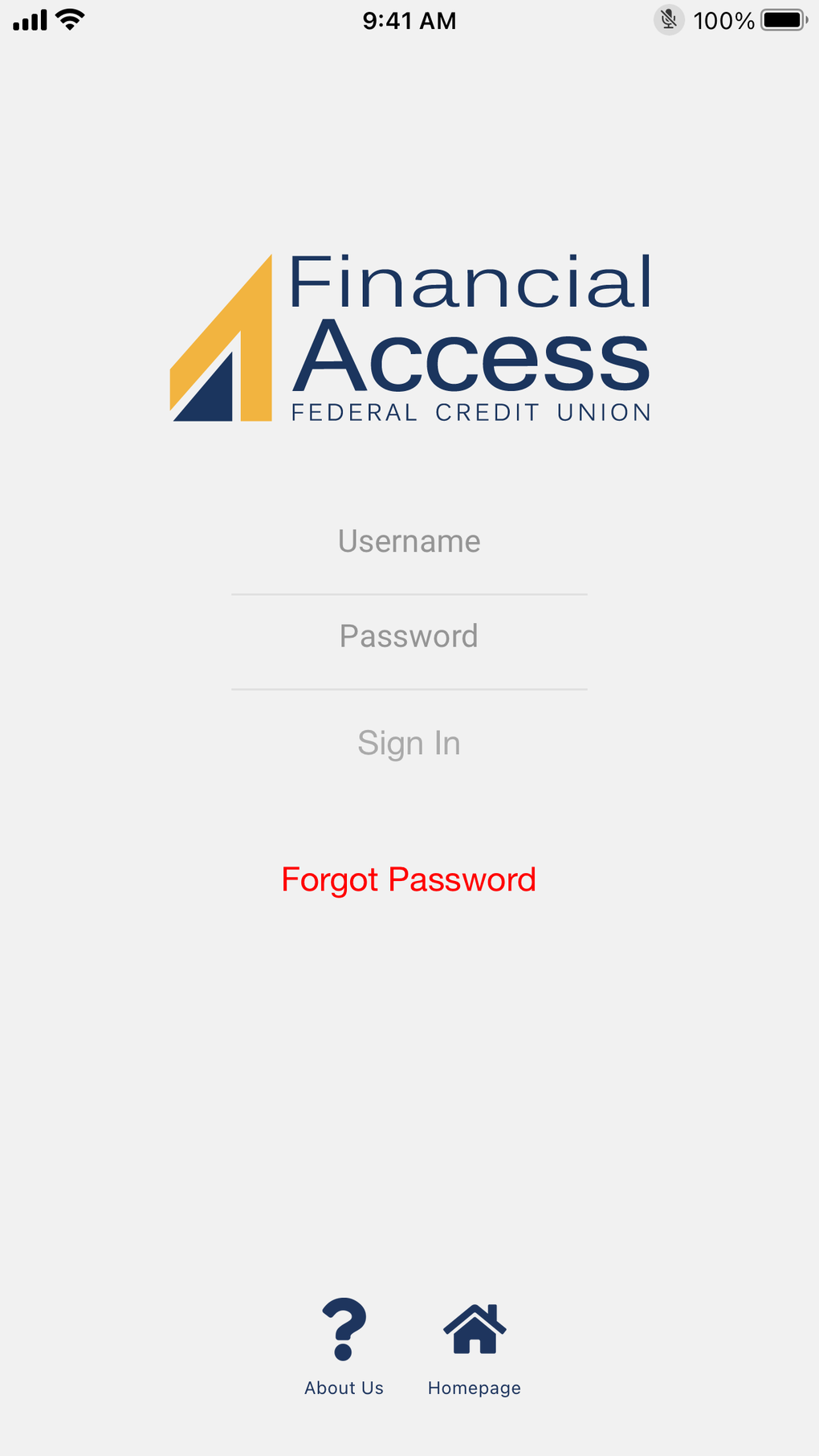Tap the About Us label text
The height and width of the screenshot is (1456, 819).
pos(344,1387)
